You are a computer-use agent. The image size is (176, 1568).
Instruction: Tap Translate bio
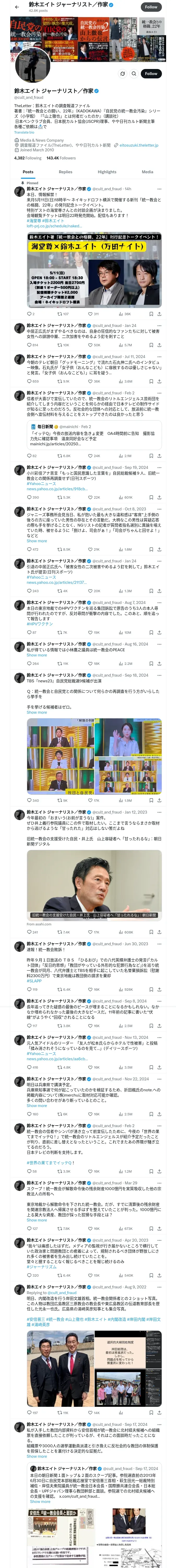pos(24,132)
